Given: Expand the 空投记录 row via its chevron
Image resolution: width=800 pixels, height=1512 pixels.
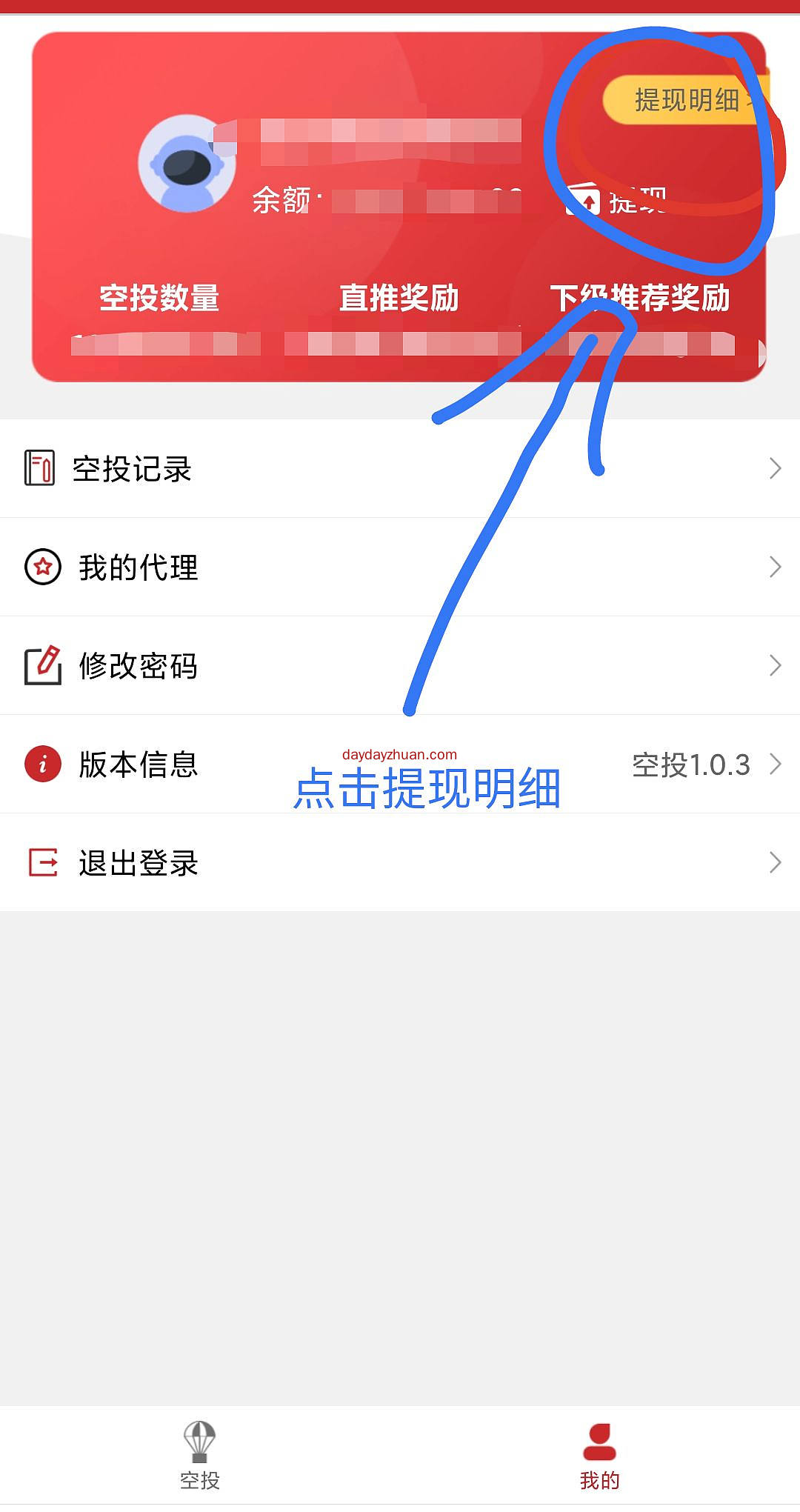Looking at the screenshot, I should [775, 468].
